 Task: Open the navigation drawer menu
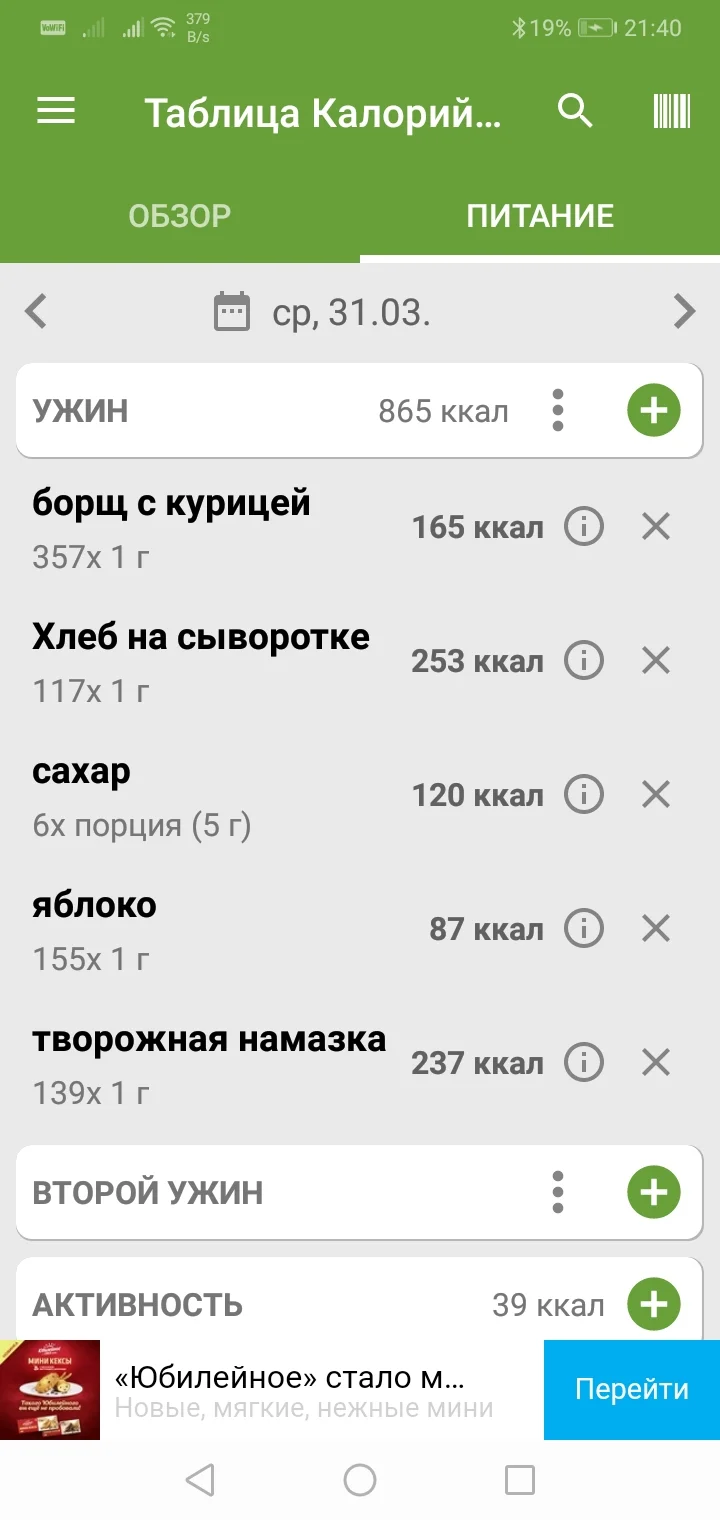55,111
